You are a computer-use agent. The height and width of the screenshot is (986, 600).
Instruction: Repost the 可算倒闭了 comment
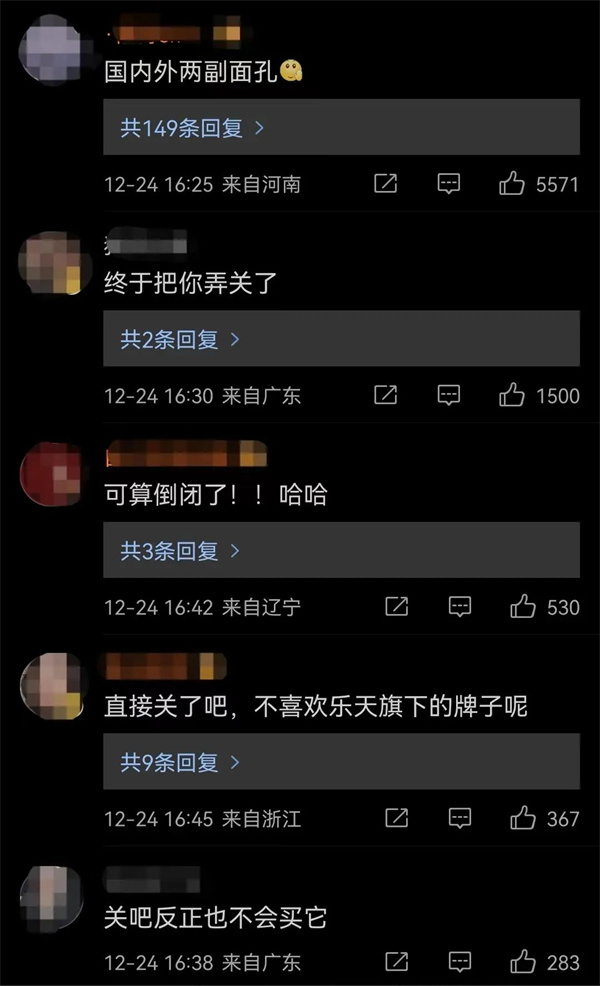click(x=397, y=607)
